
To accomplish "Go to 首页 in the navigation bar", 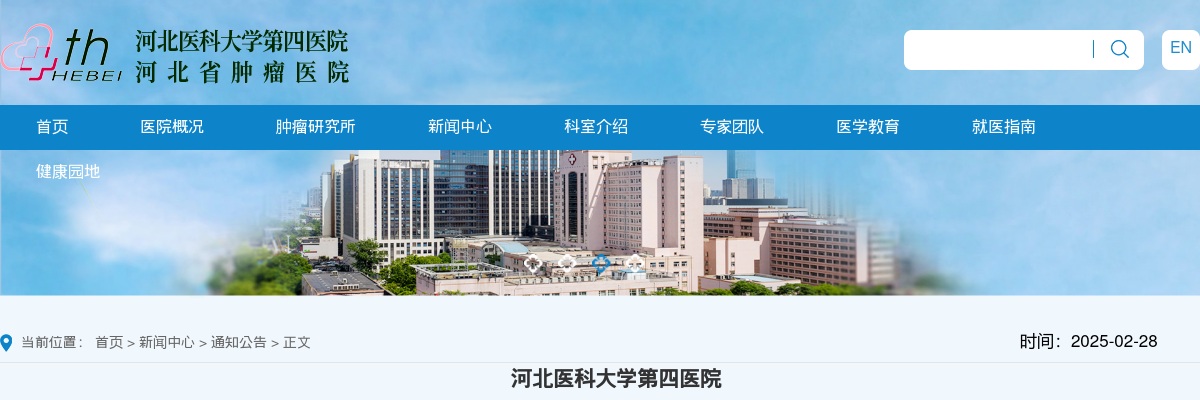I will pos(52,127).
